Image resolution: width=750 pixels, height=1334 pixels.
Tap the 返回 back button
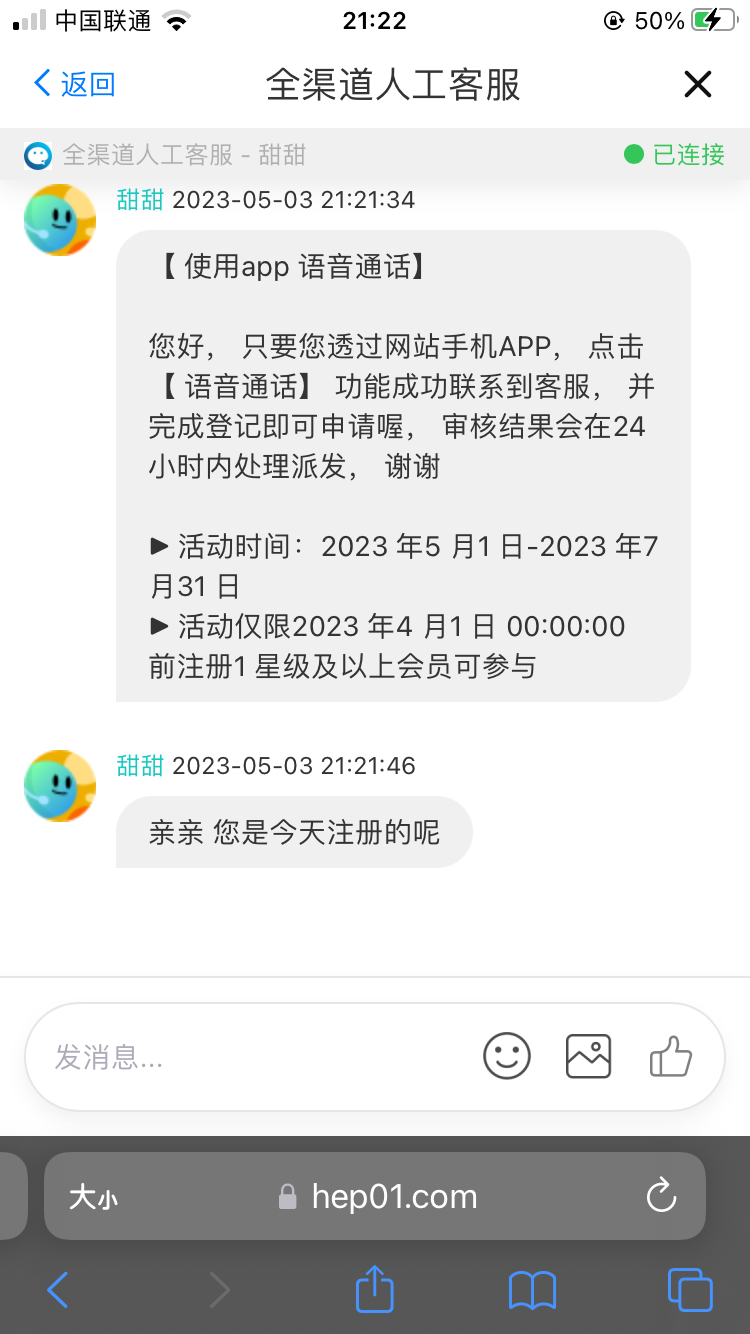tap(75, 84)
